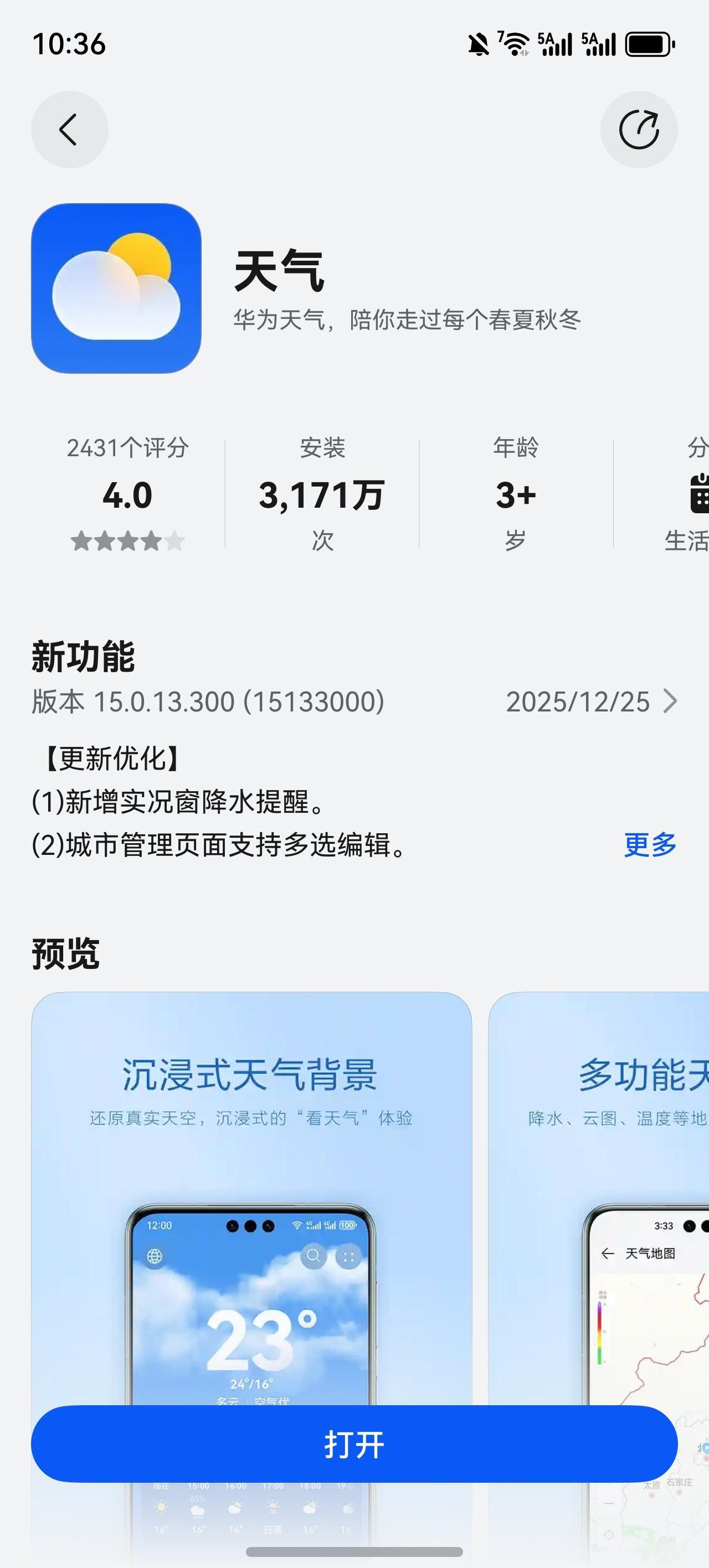Tap the 安装 3,171万 install count
The width and height of the screenshot is (709, 1568).
[321, 495]
